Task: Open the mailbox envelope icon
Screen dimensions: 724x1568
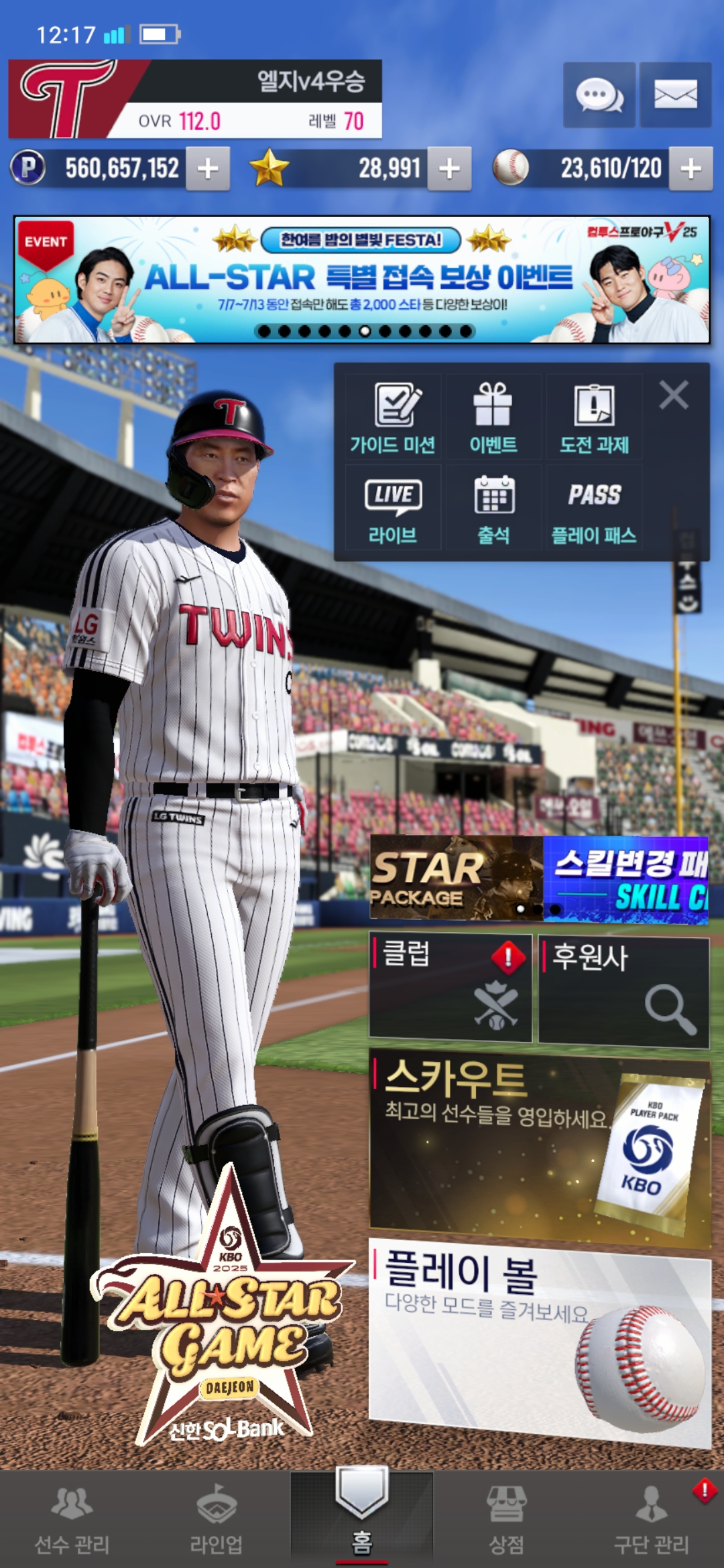Action: coord(675,94)
